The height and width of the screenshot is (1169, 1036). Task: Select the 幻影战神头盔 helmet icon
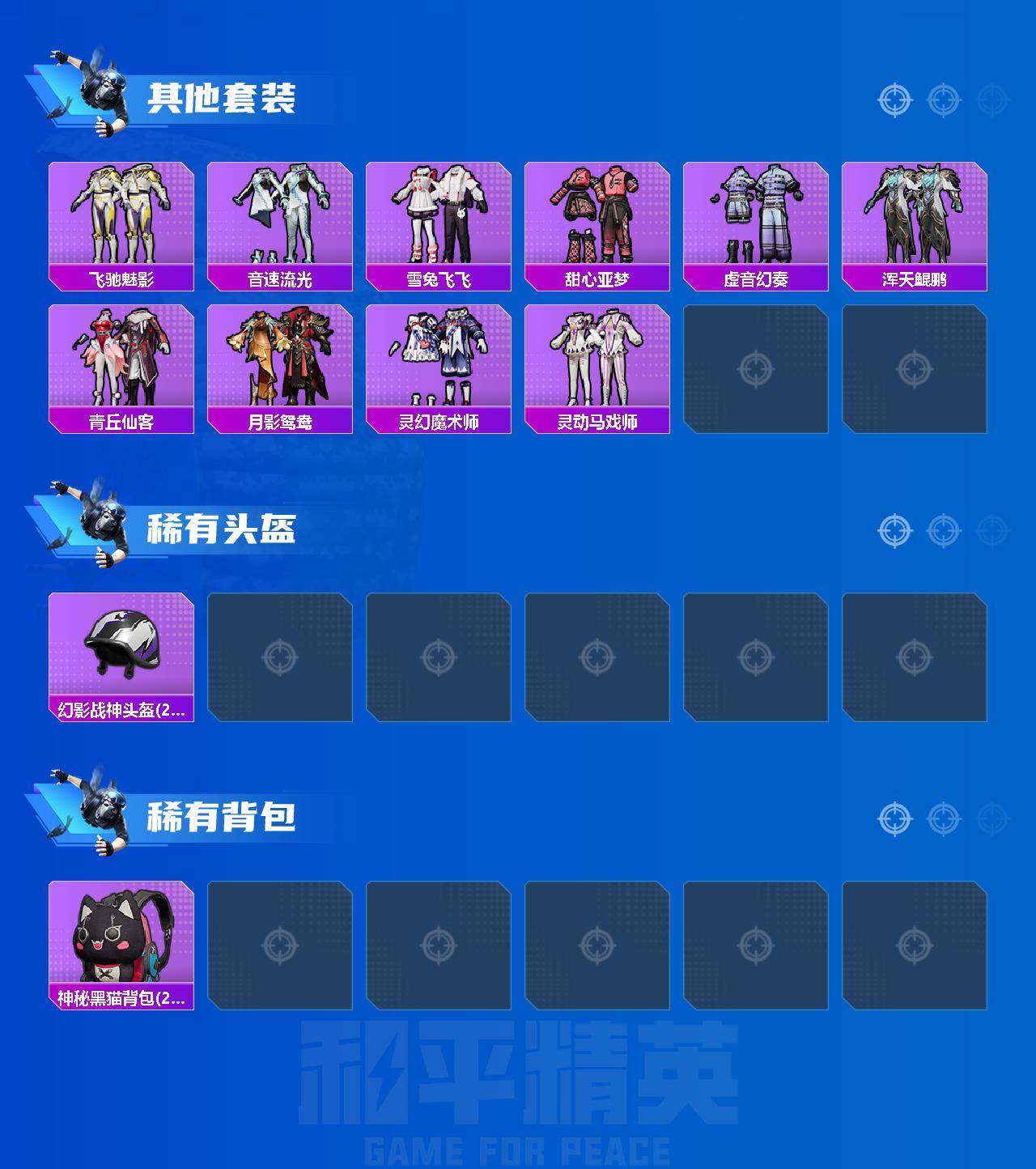pos(120,644)
